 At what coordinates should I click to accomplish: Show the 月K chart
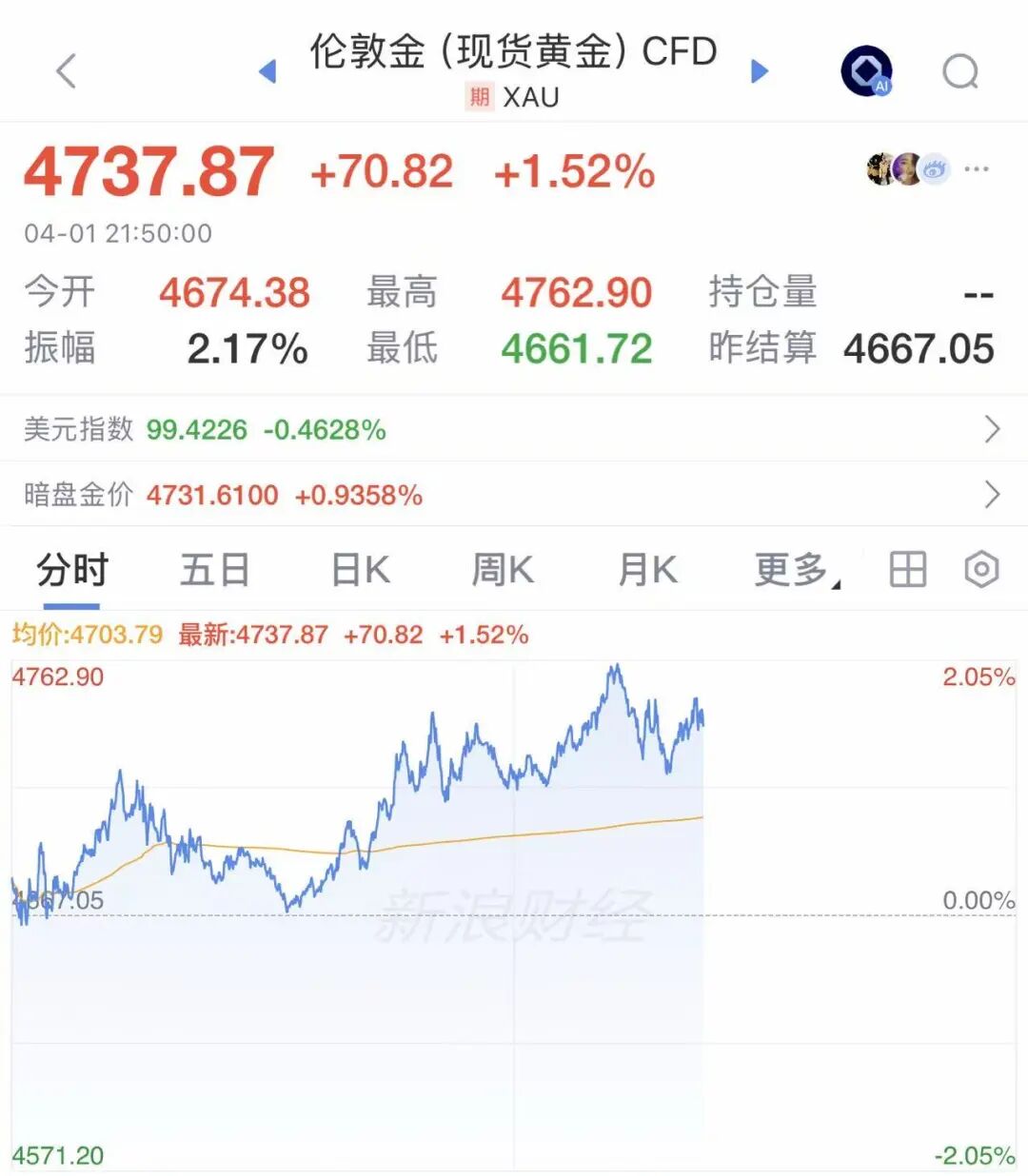pos(647,571)
